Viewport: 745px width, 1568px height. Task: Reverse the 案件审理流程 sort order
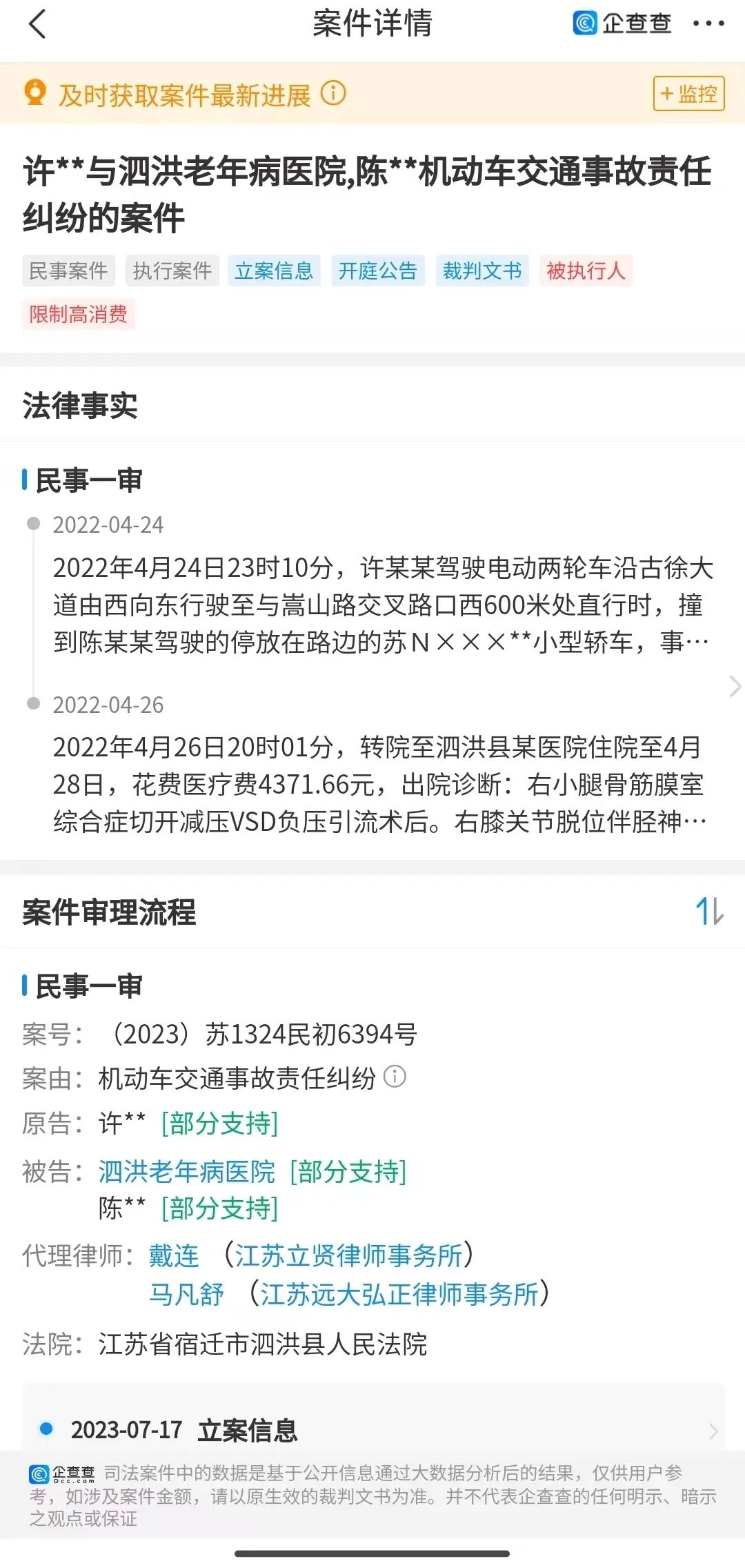(x=710, y=911)
